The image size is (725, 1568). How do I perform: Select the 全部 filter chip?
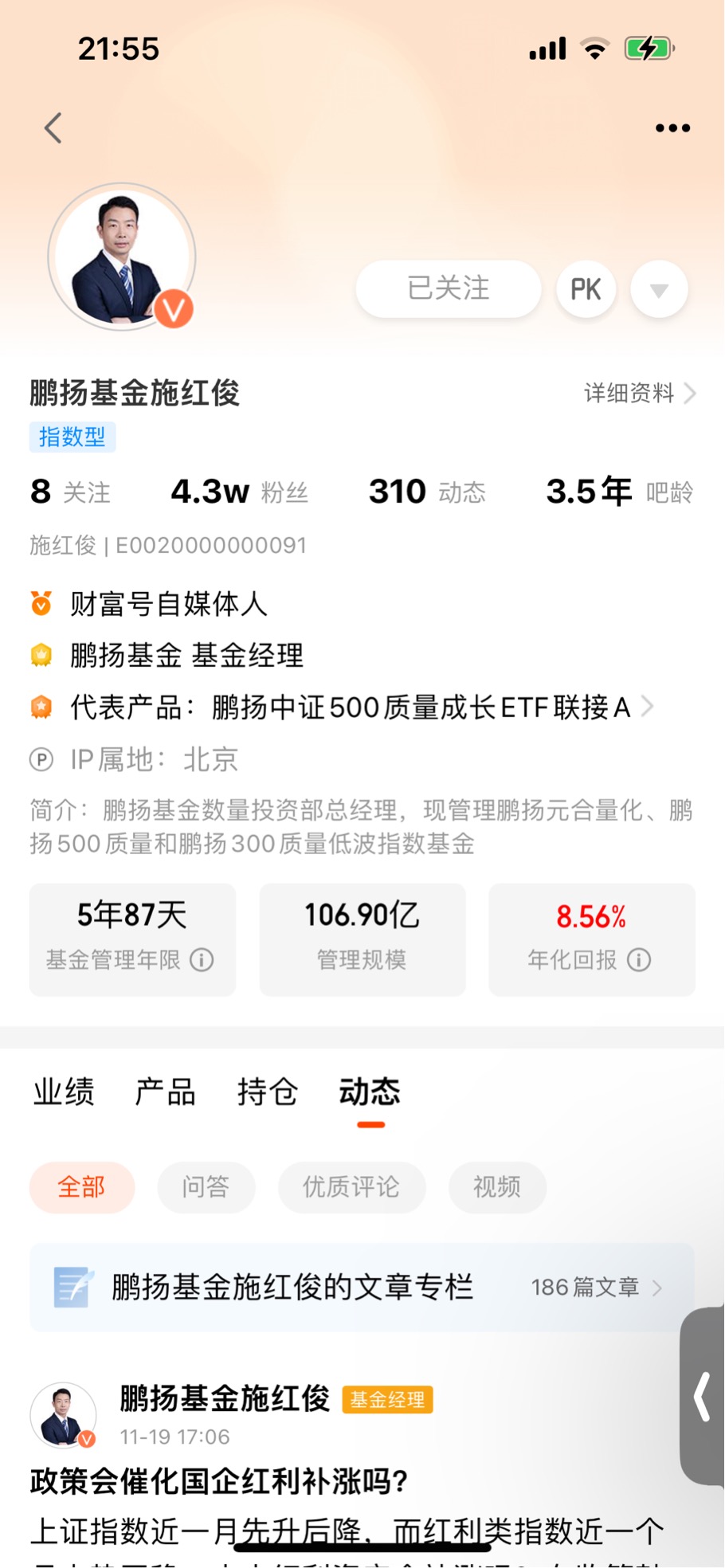tap(81, 1187)
